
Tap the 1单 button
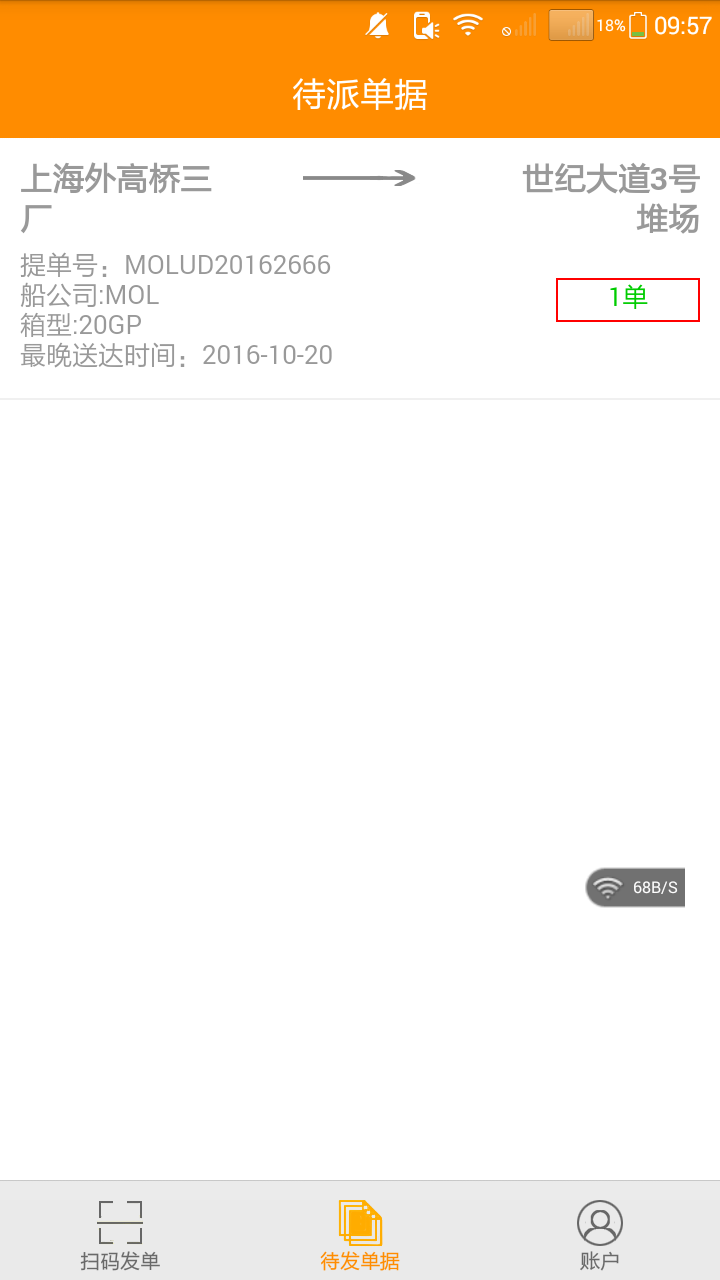click(628, 299)
